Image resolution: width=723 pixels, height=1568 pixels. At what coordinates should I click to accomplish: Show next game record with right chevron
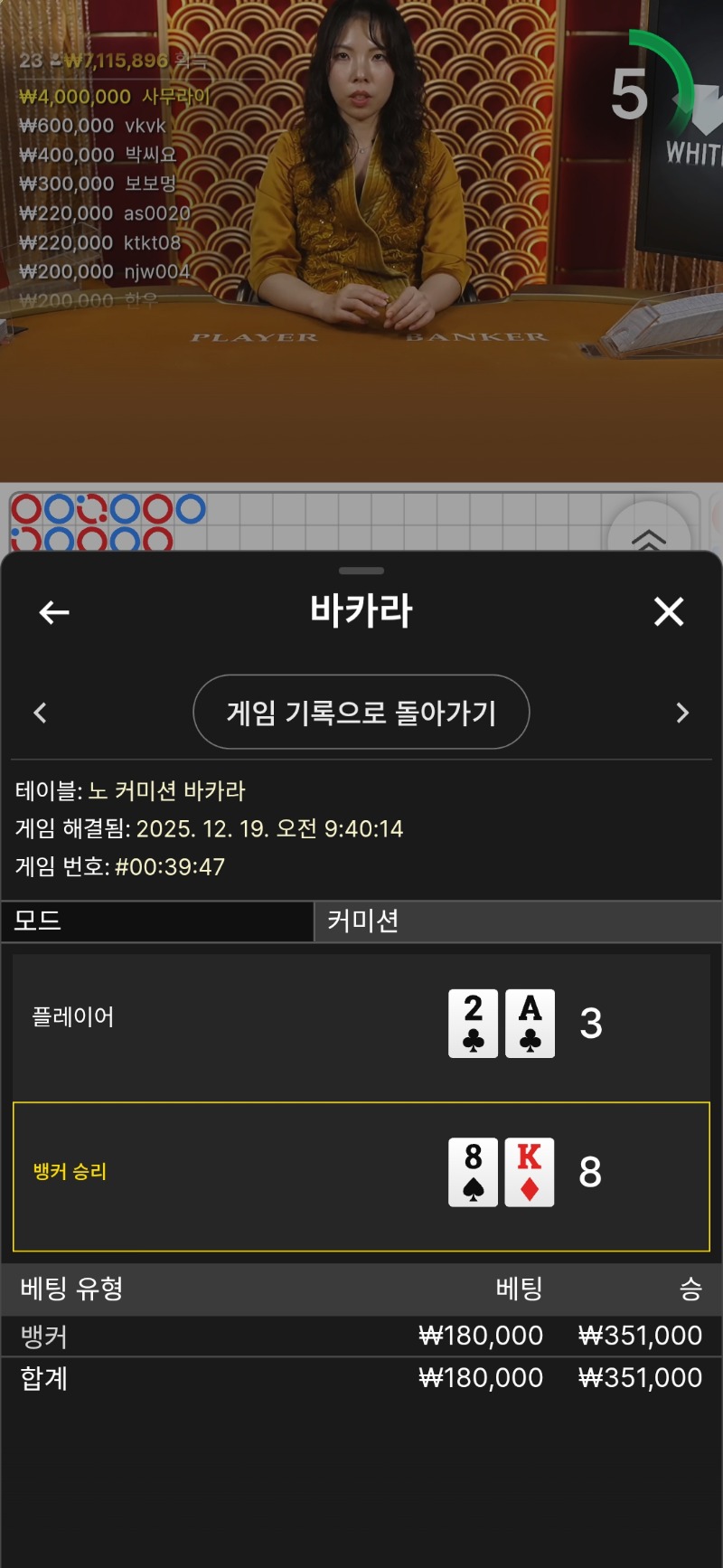(682, 713)
